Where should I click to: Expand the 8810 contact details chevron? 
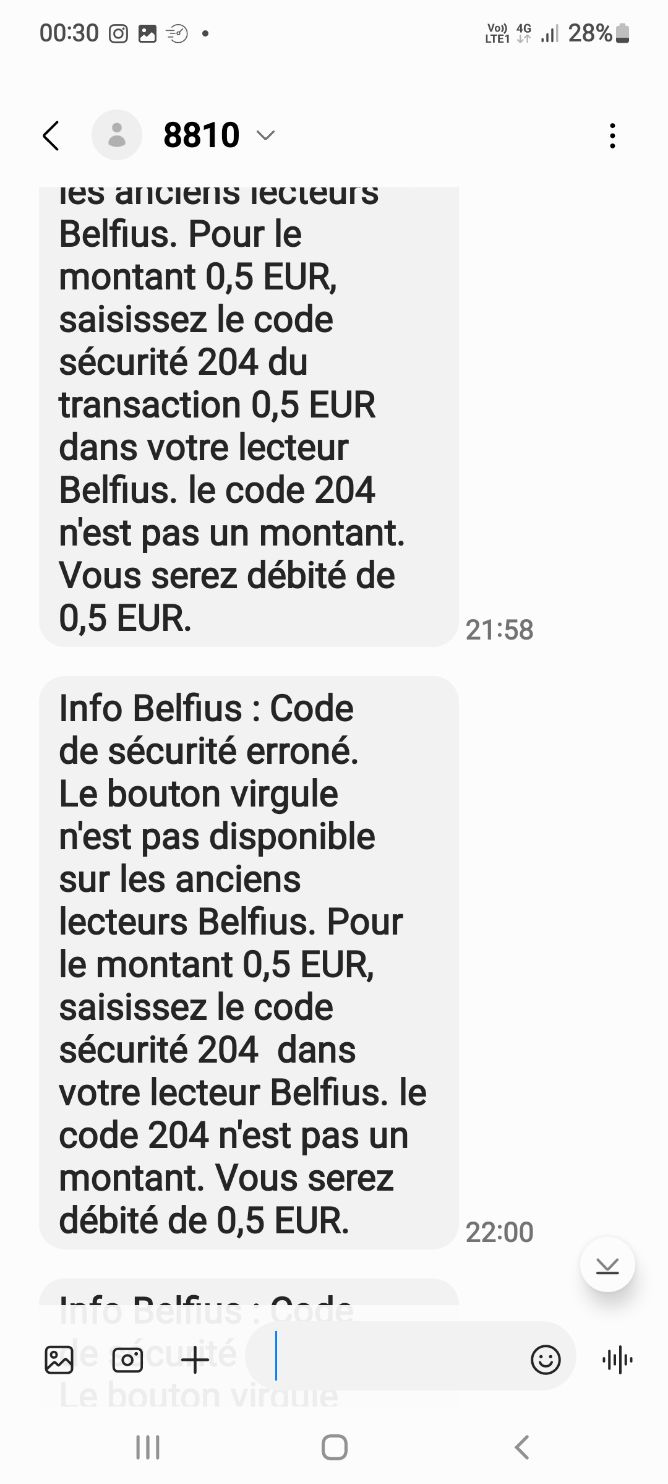(x=265, y=136)
